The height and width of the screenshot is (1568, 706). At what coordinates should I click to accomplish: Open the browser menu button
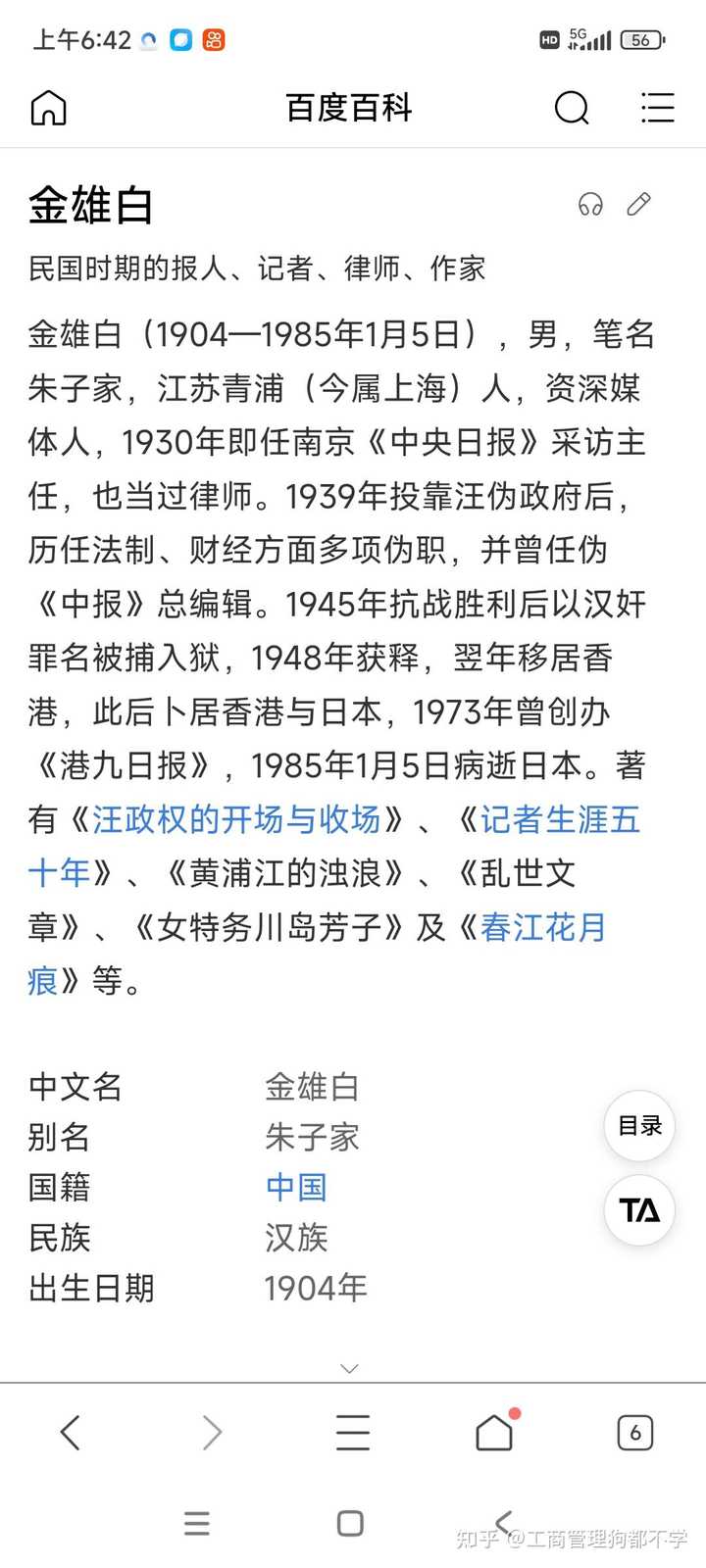(x=353, y=1433)
